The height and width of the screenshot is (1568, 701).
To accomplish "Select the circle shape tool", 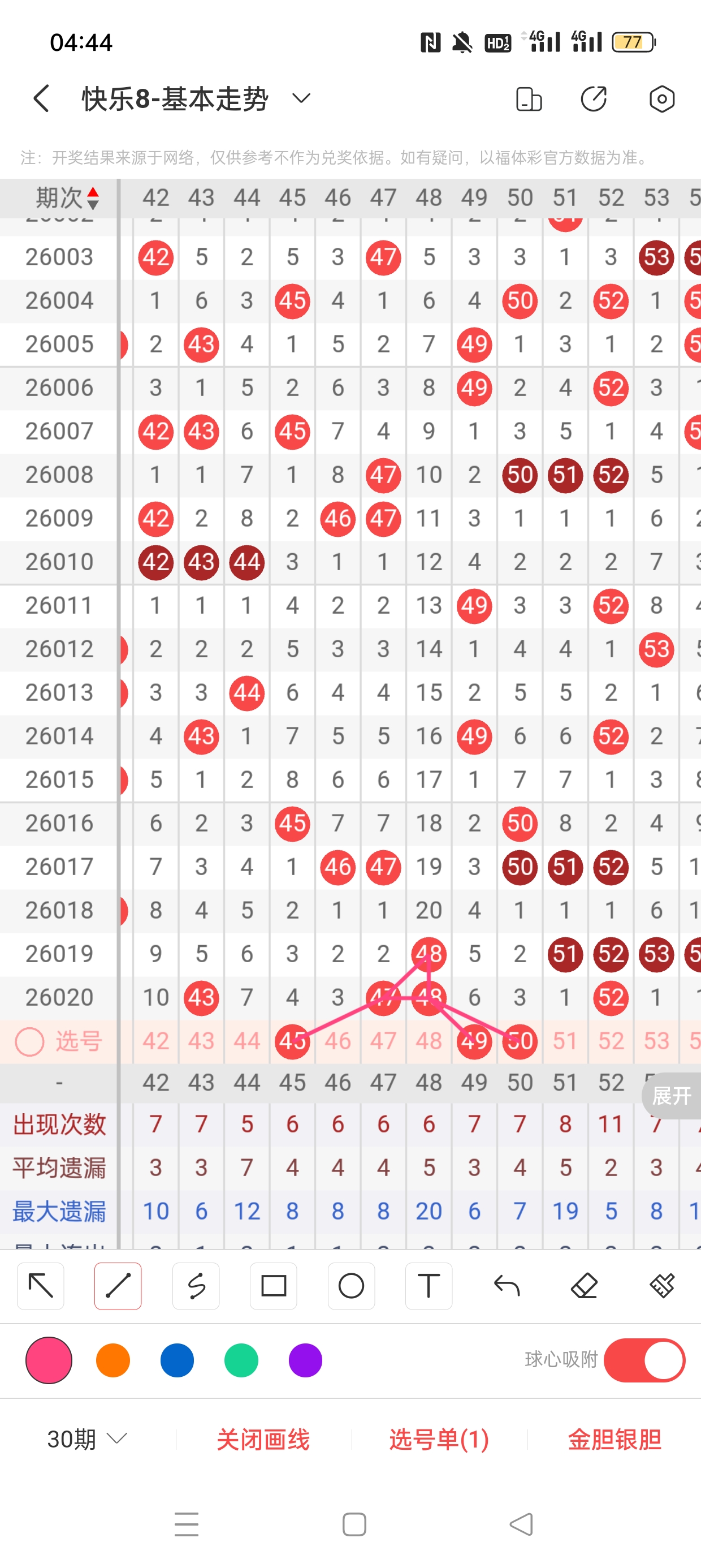I will (x=351, y=1286).
